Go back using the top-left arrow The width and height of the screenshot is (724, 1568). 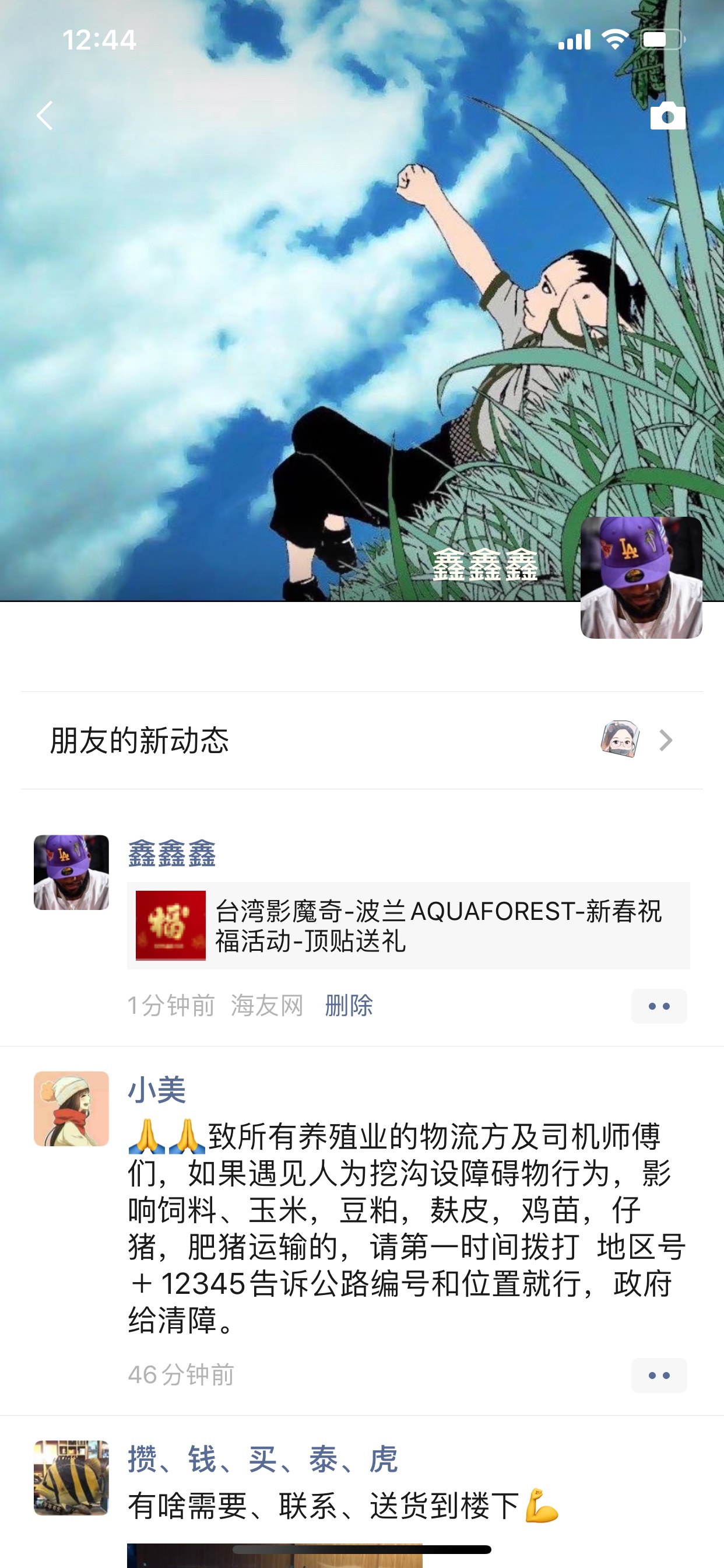[x=44, y=116]
